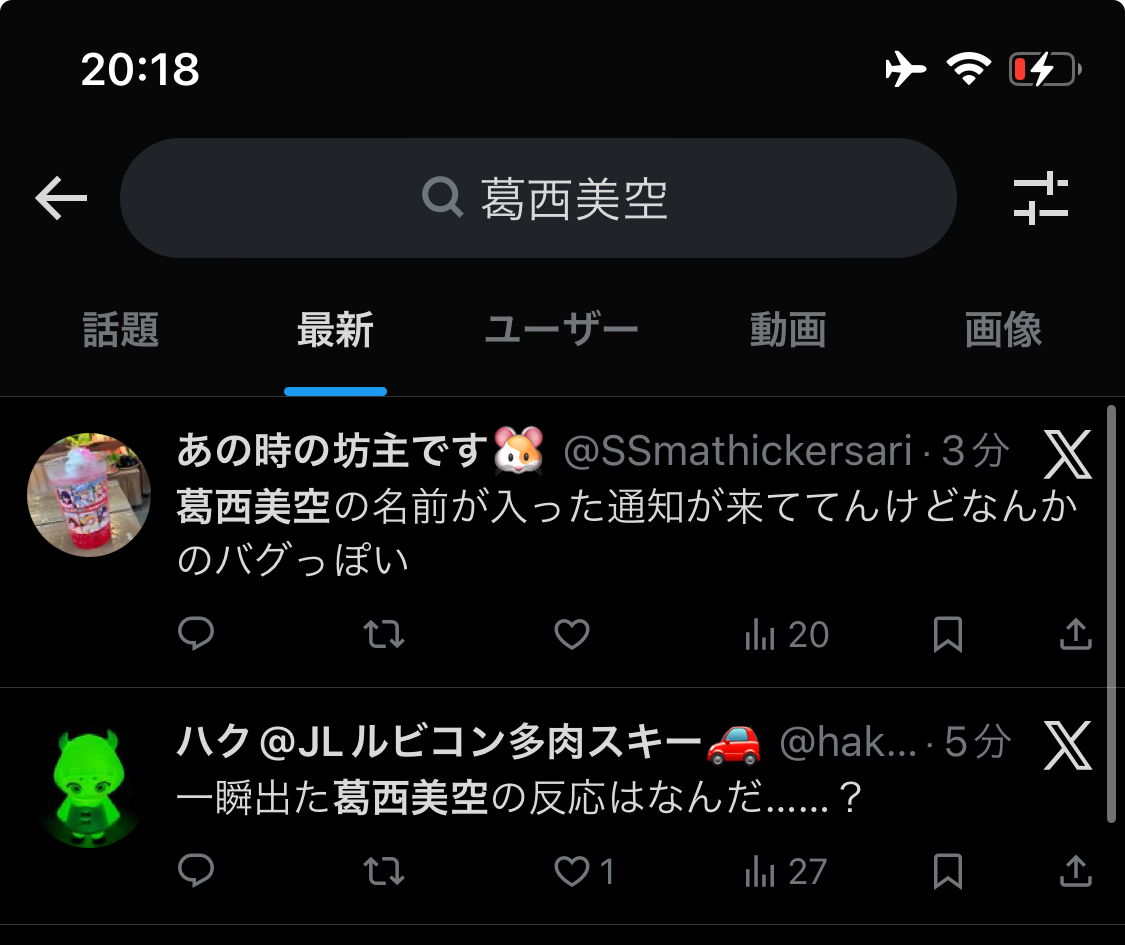The height and width of the screenshot is (945, 1125).
Task: Go back with the arrow icon
Action: (62, 198)
